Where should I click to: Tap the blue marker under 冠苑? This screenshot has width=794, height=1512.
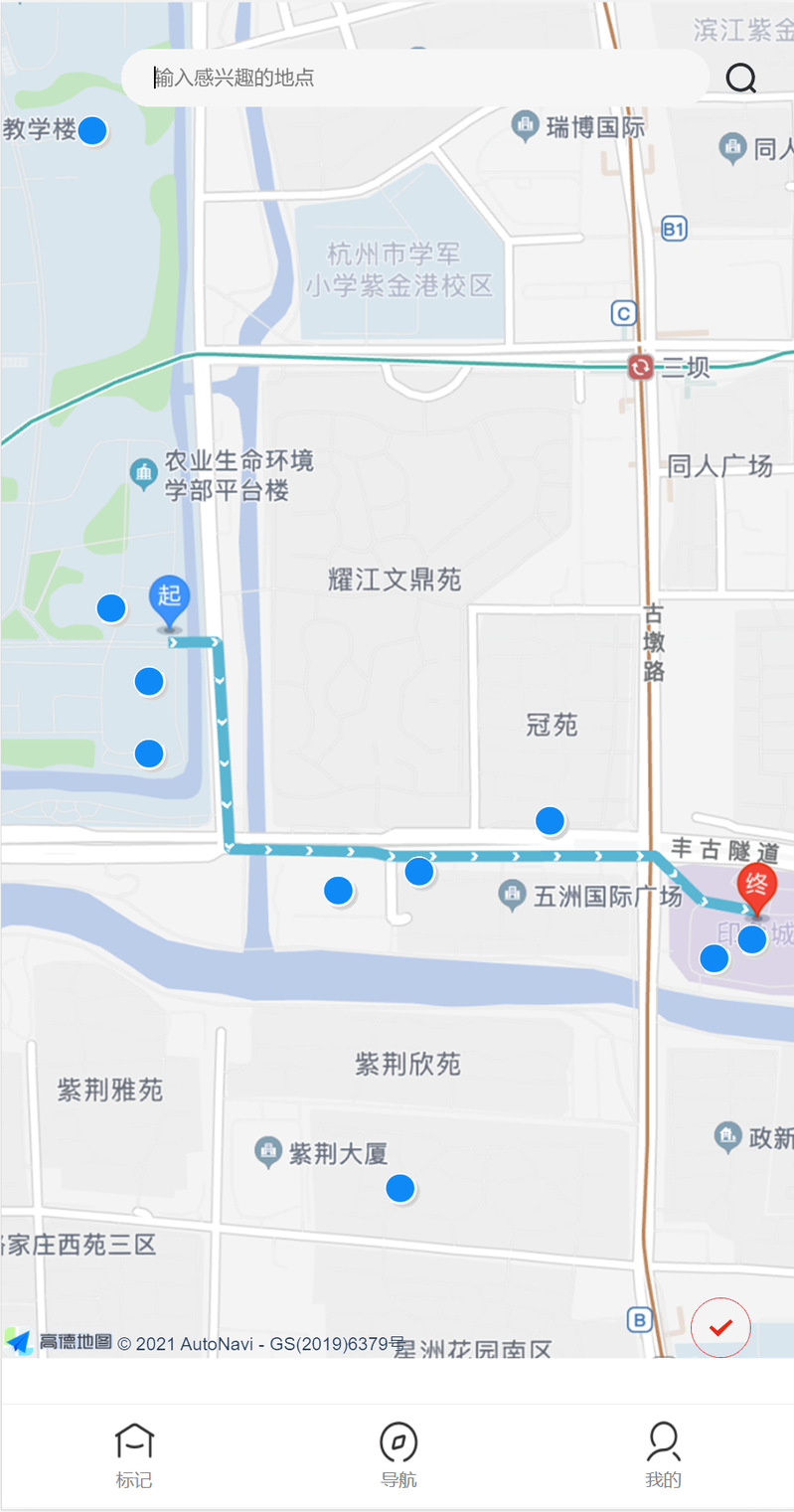point(550,821)
